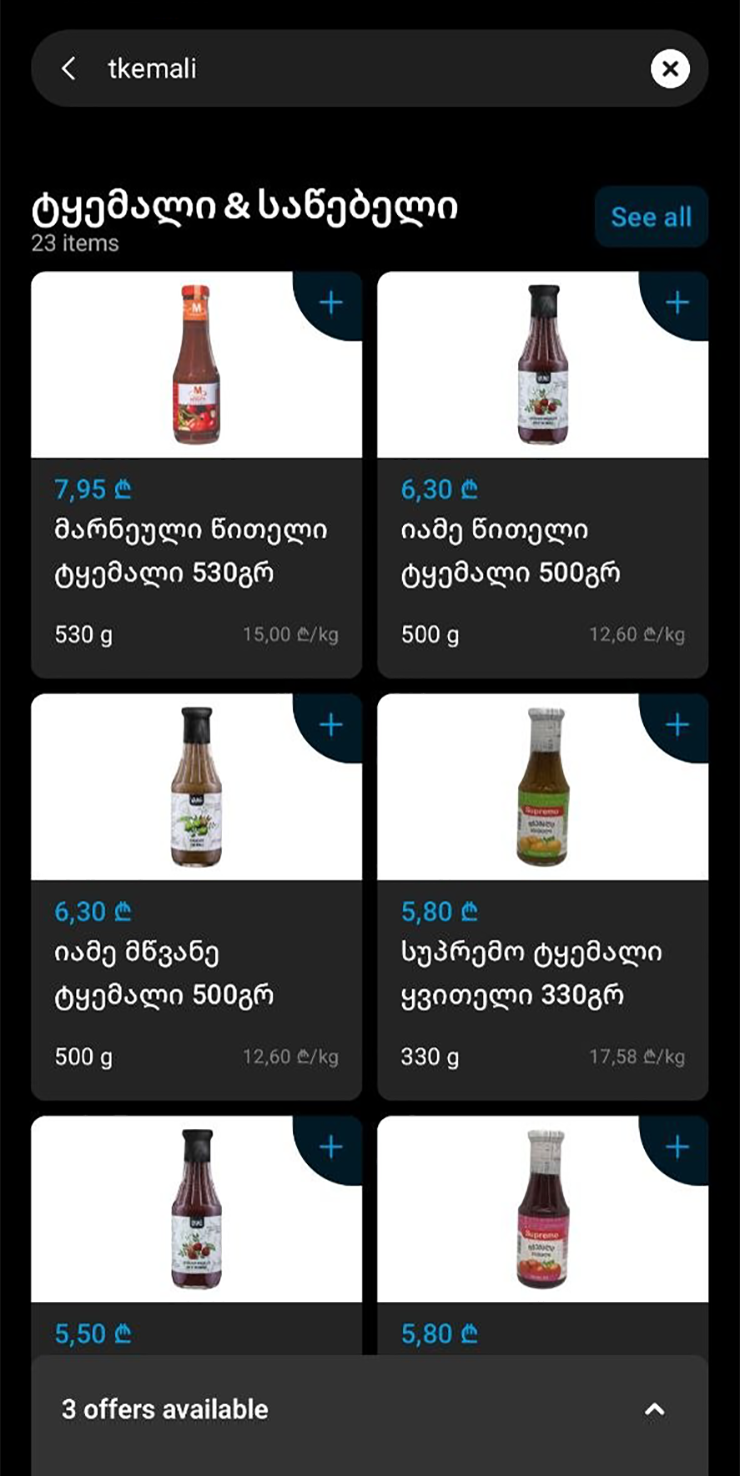See all 23 items

(x=651, y=217)
